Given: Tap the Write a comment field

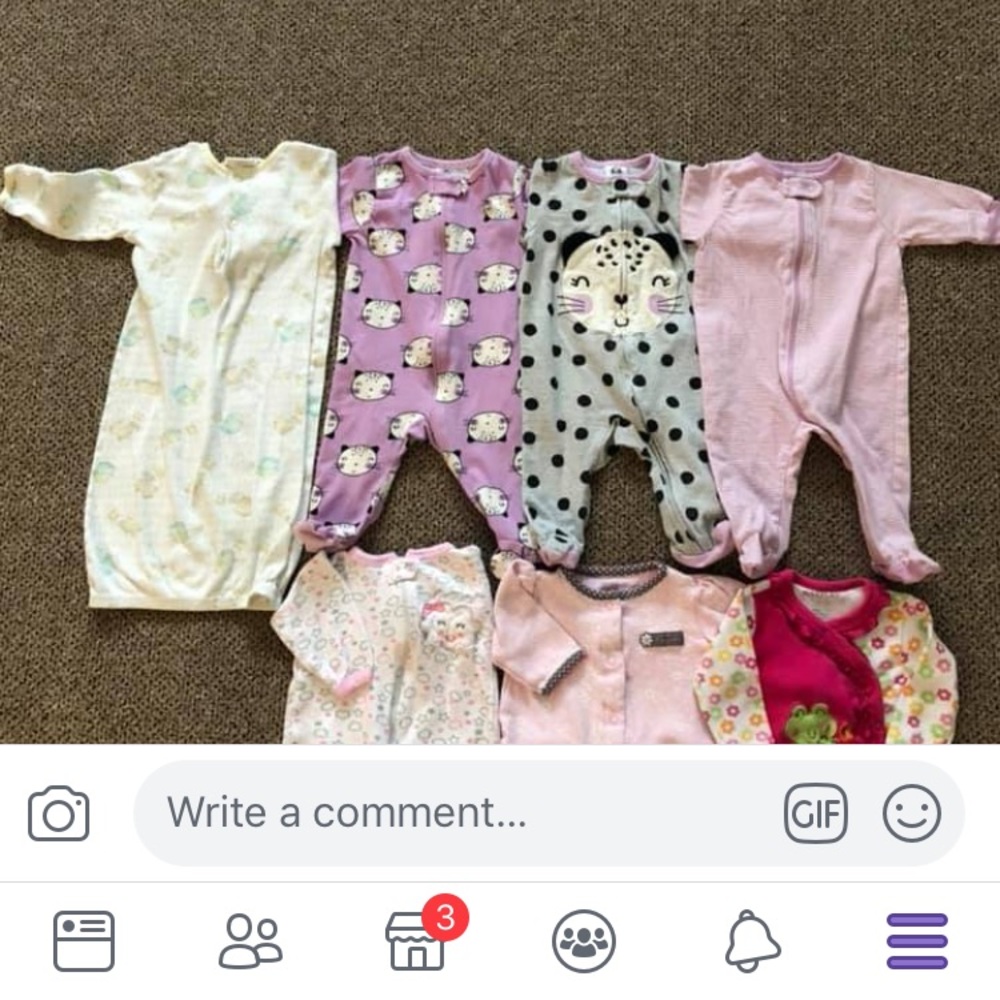Looking at the screenshot, I should pos(450,813).
